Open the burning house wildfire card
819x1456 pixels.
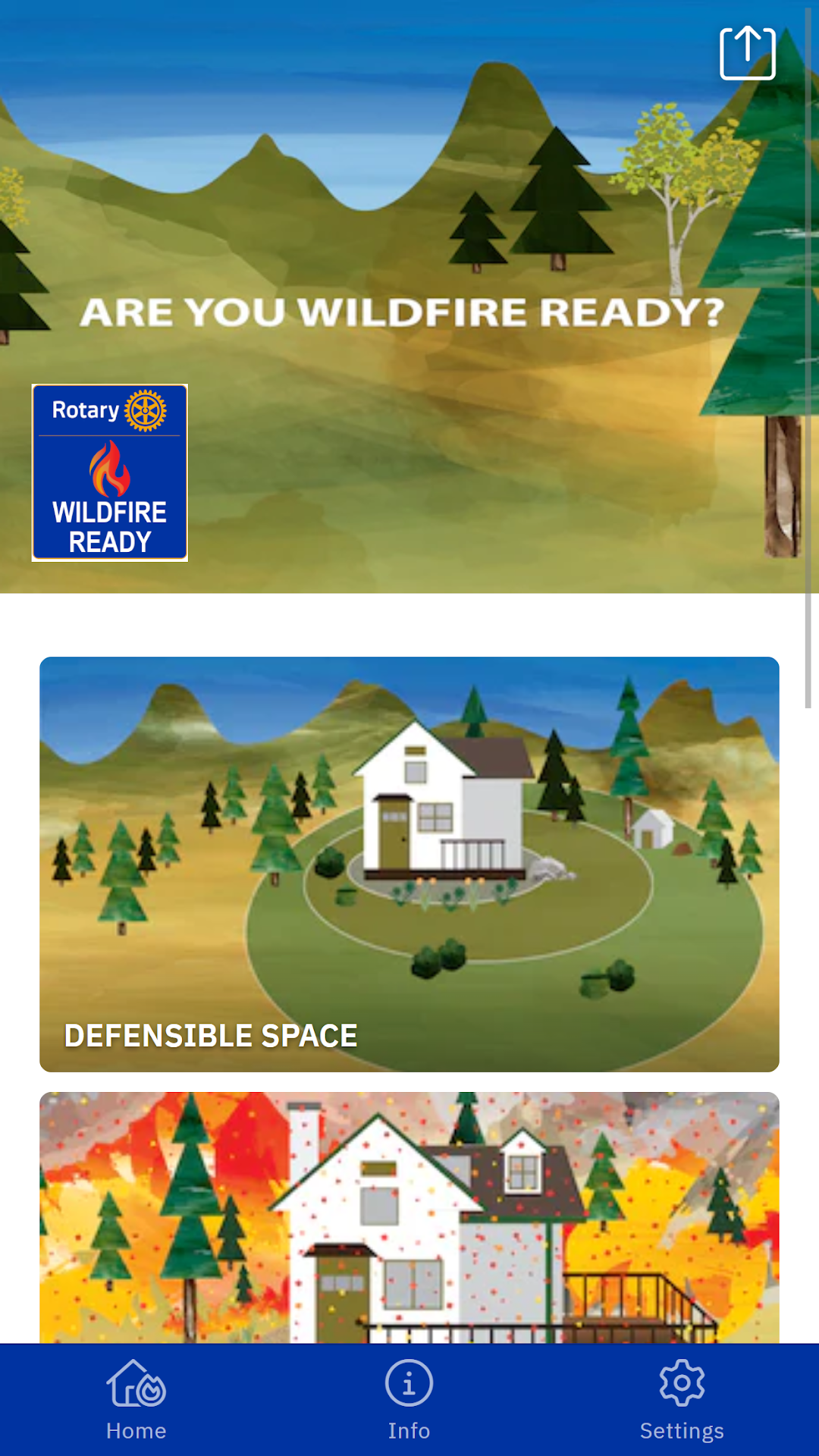pos(409,1217)
